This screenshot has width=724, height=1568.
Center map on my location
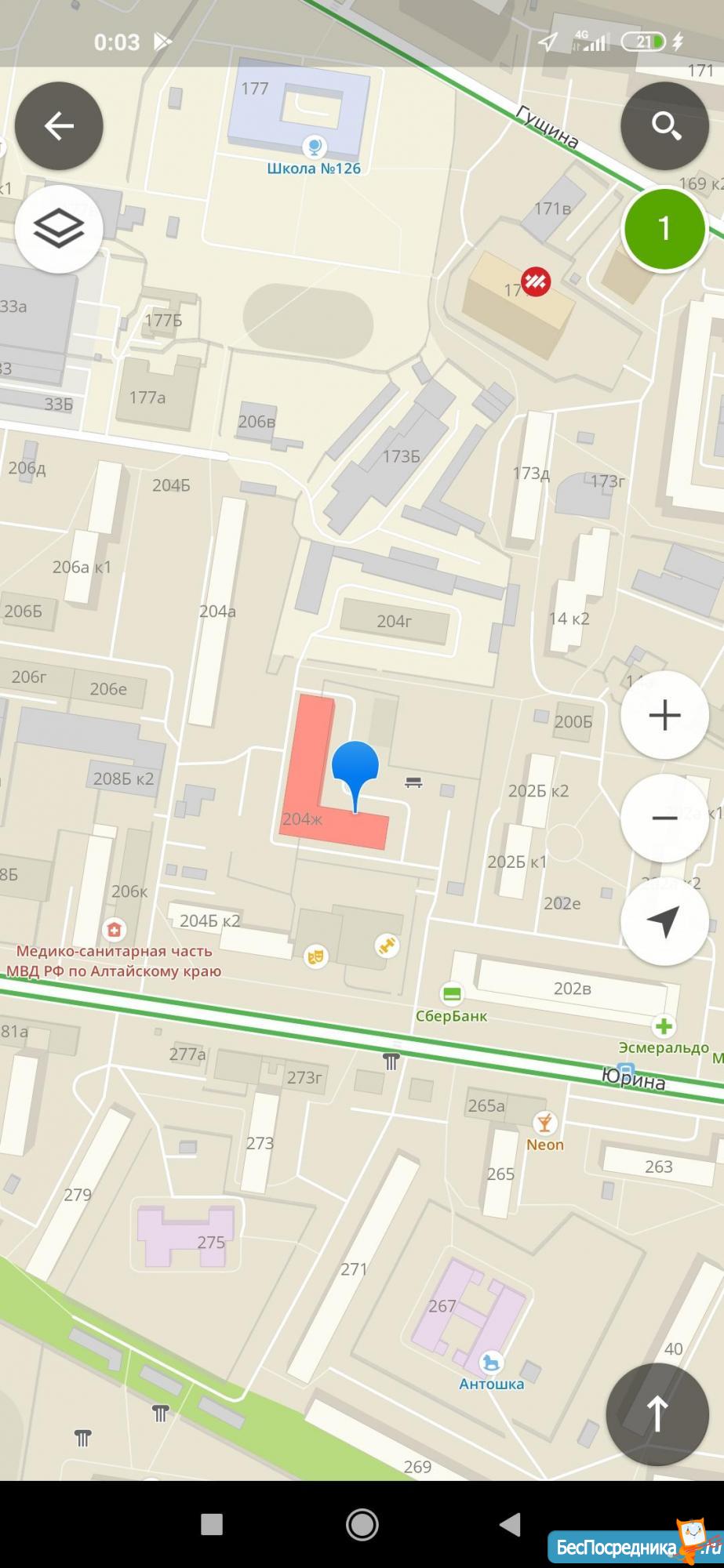coord(664,922)
